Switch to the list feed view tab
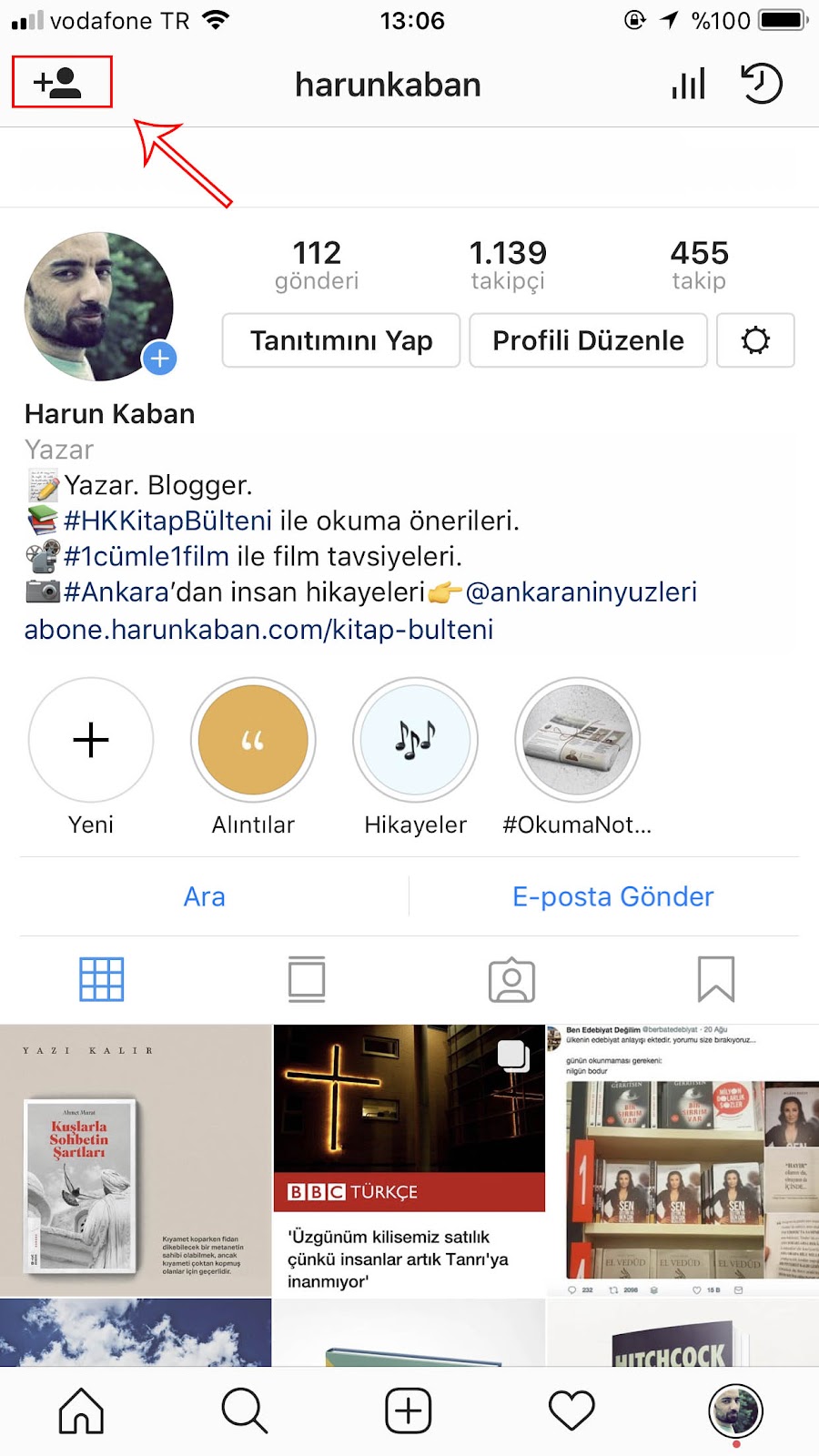This screenshot has height=1456, width=819. (x=307, y=979)
